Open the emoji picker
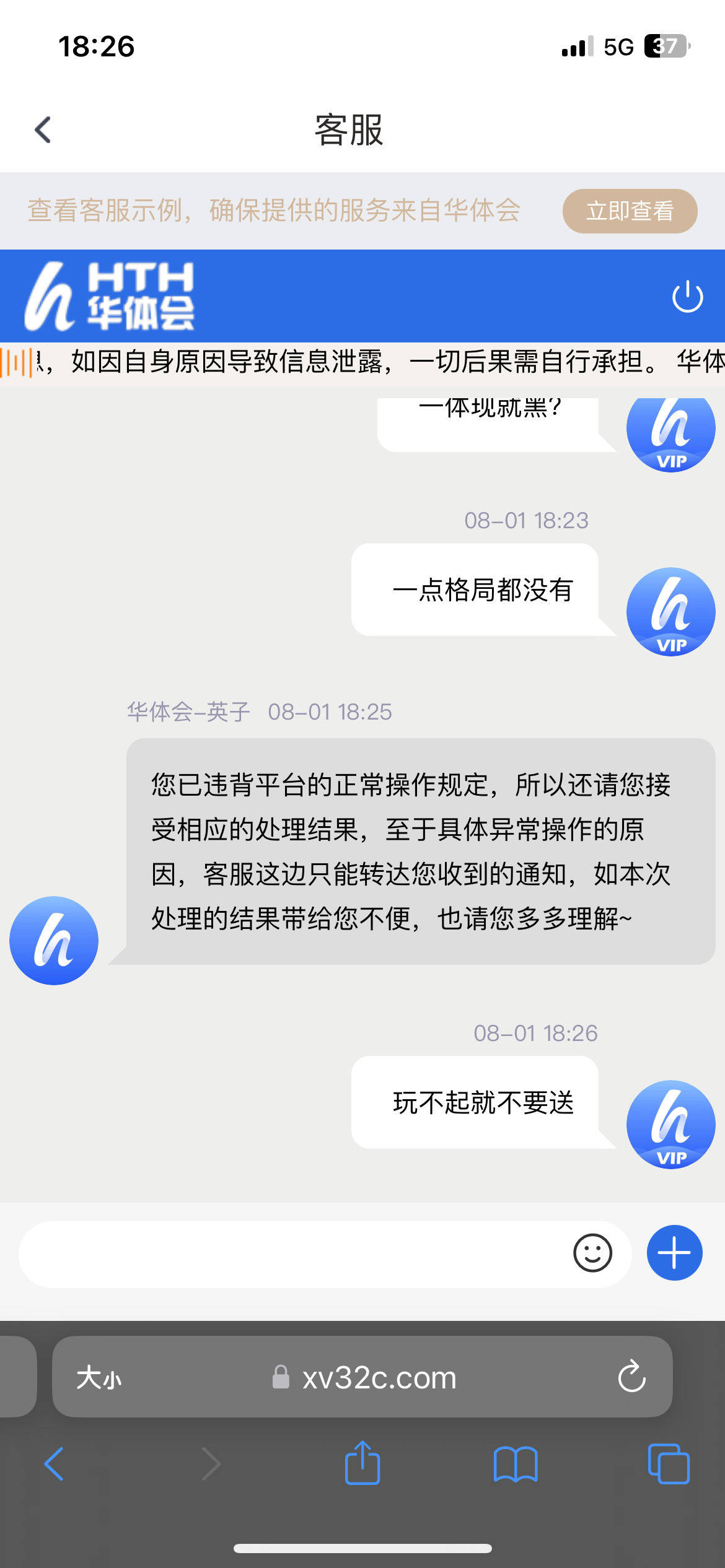725x1568 pixels. [592, 1253]
